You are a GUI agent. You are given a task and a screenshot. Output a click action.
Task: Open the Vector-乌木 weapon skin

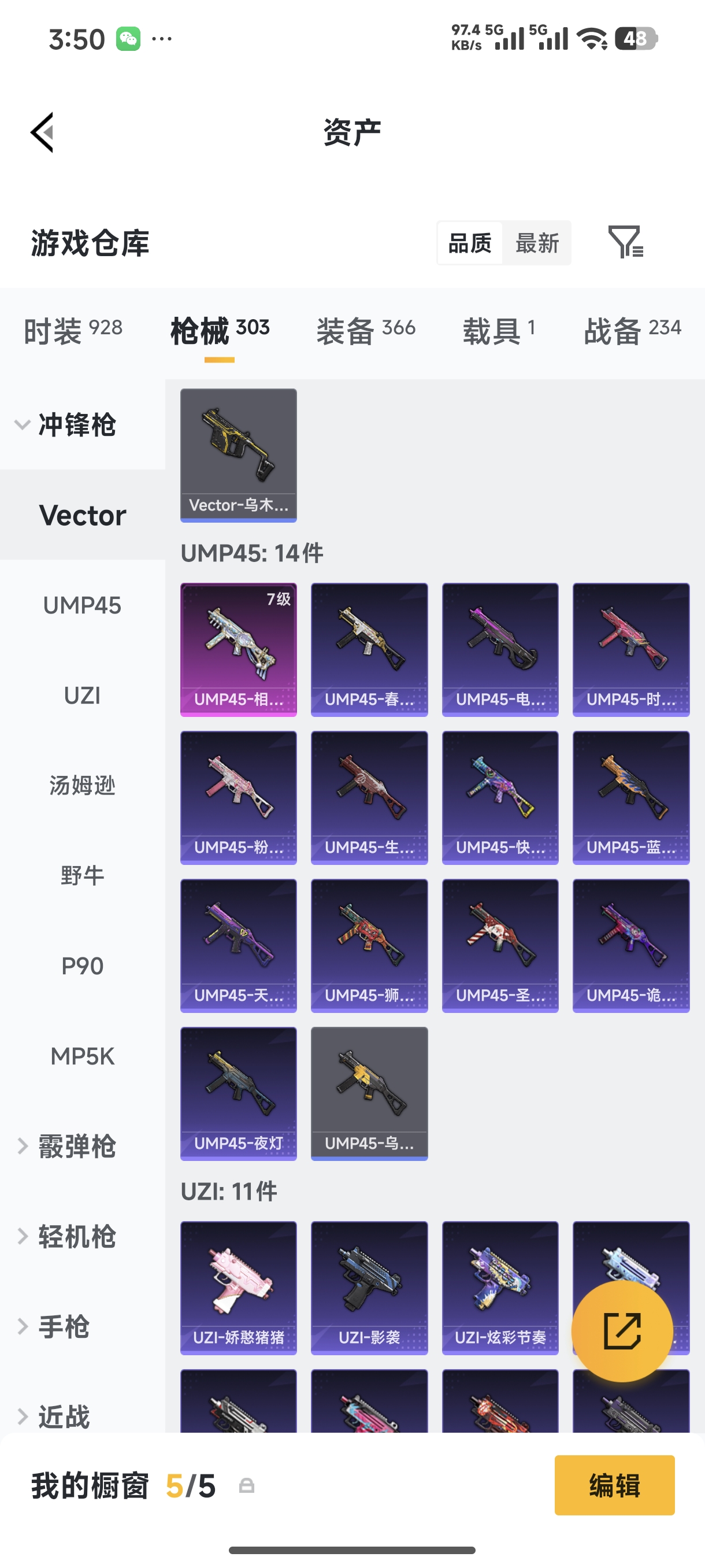239,454
